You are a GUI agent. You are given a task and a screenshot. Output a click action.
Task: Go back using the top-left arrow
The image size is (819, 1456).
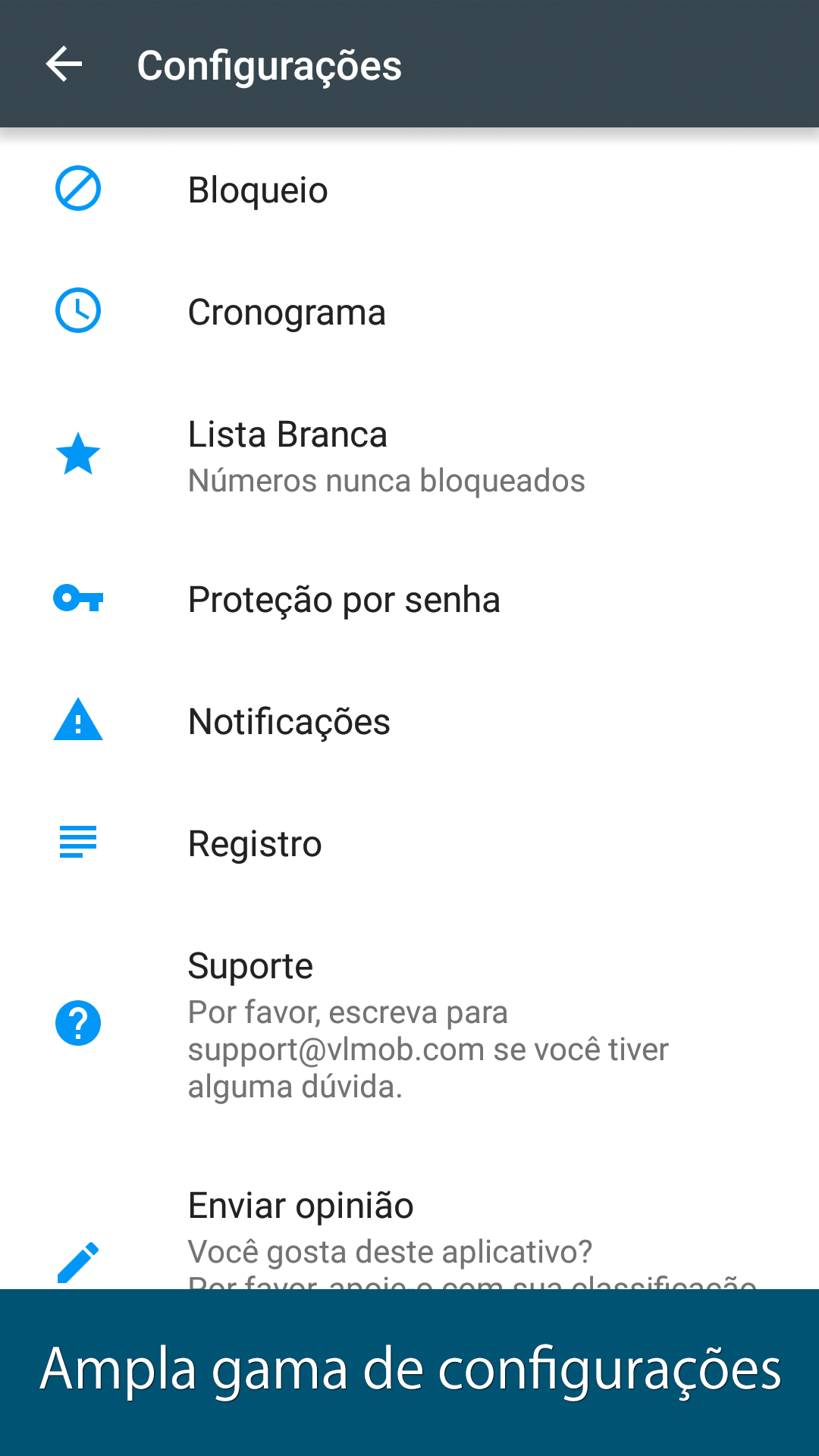point(64,64)
